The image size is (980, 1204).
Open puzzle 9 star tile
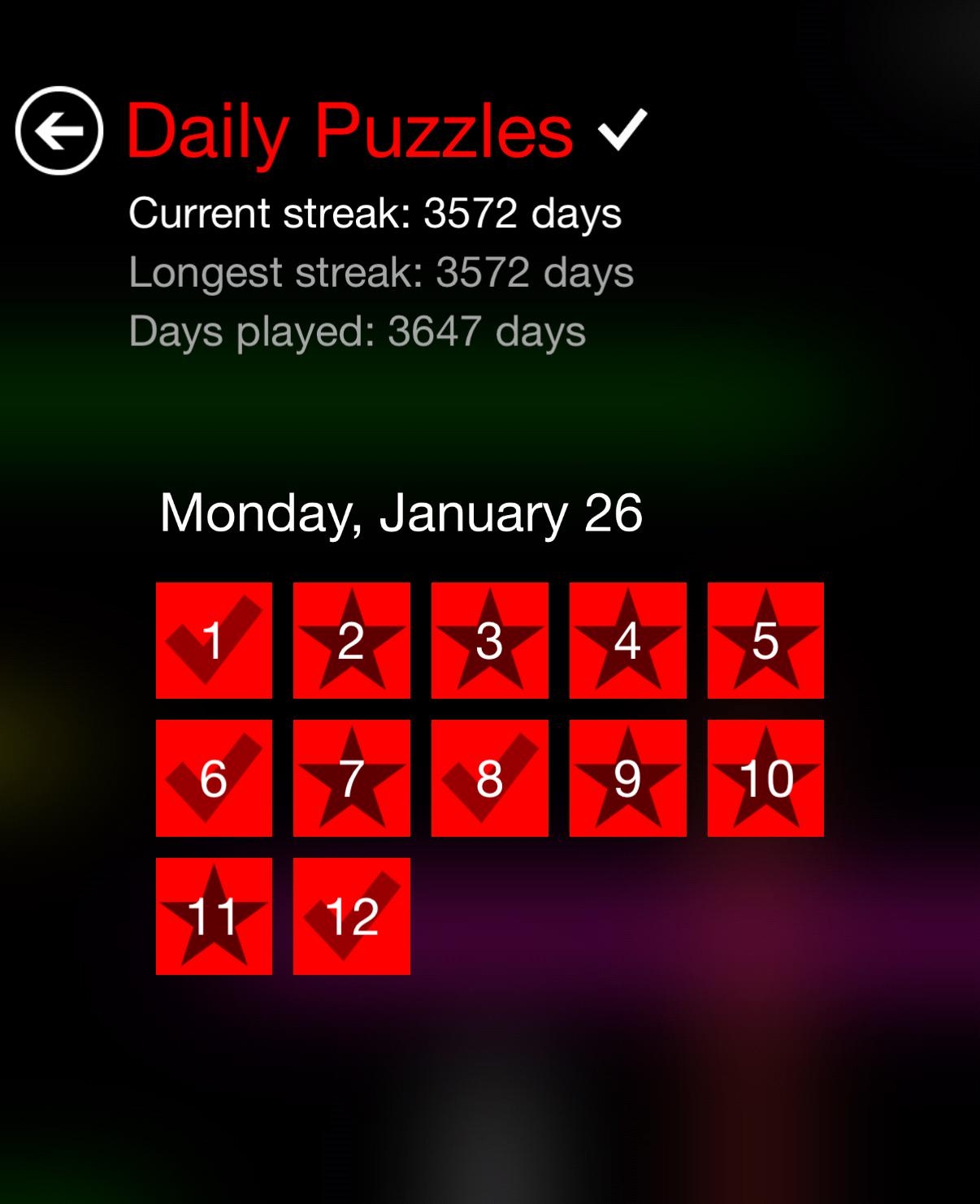pyautogui.click(x=626, y=777)
